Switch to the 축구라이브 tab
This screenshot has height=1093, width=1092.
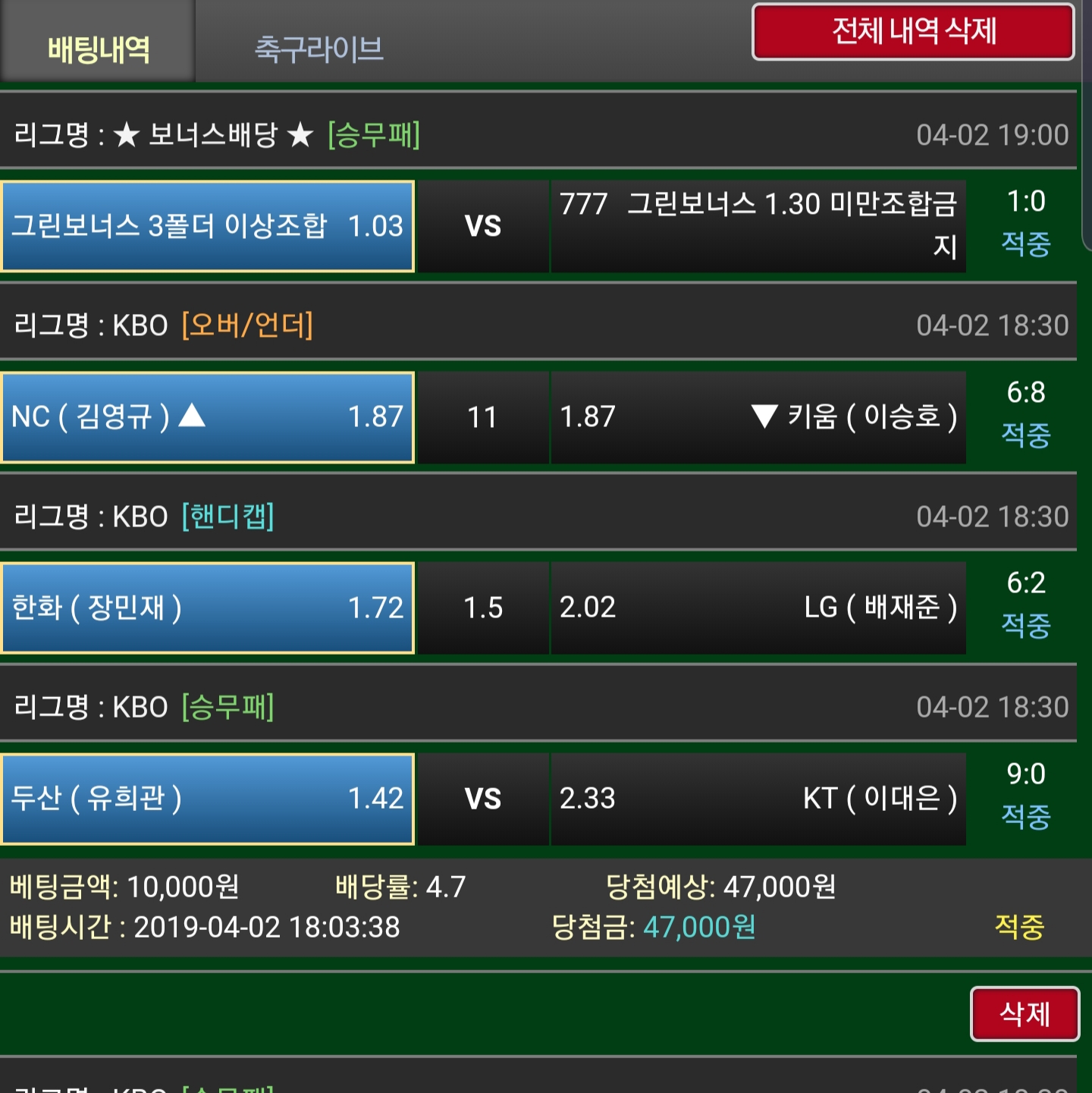[x=318, y=49]
